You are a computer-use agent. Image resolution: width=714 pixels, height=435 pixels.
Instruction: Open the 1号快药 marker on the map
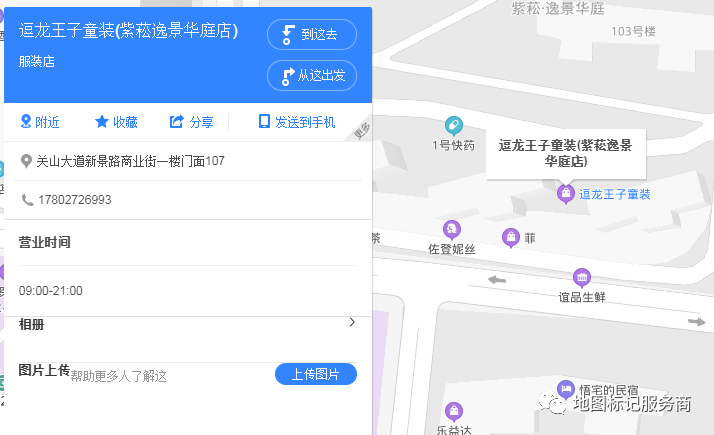[x=453, y=126]
